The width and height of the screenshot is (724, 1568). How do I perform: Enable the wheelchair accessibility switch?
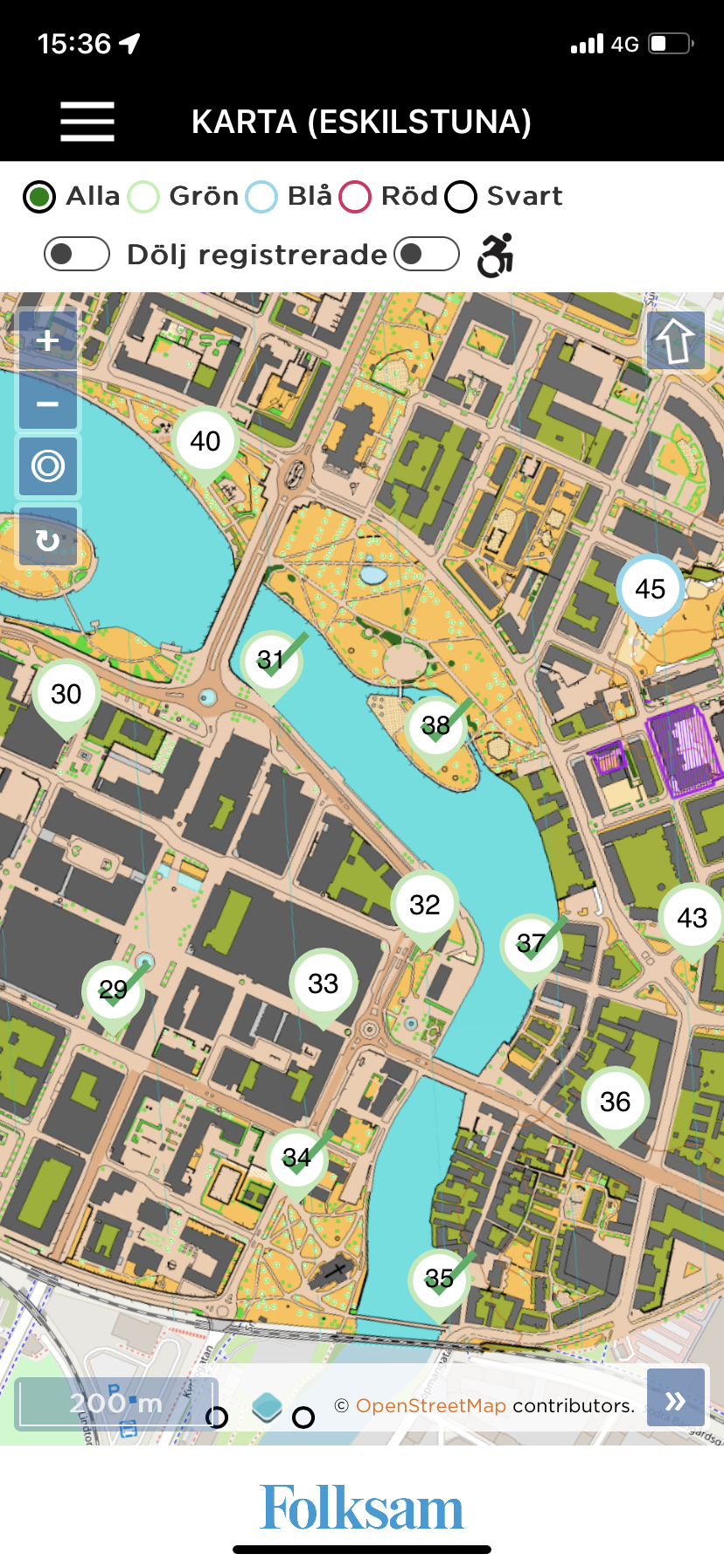pos(427,255)
